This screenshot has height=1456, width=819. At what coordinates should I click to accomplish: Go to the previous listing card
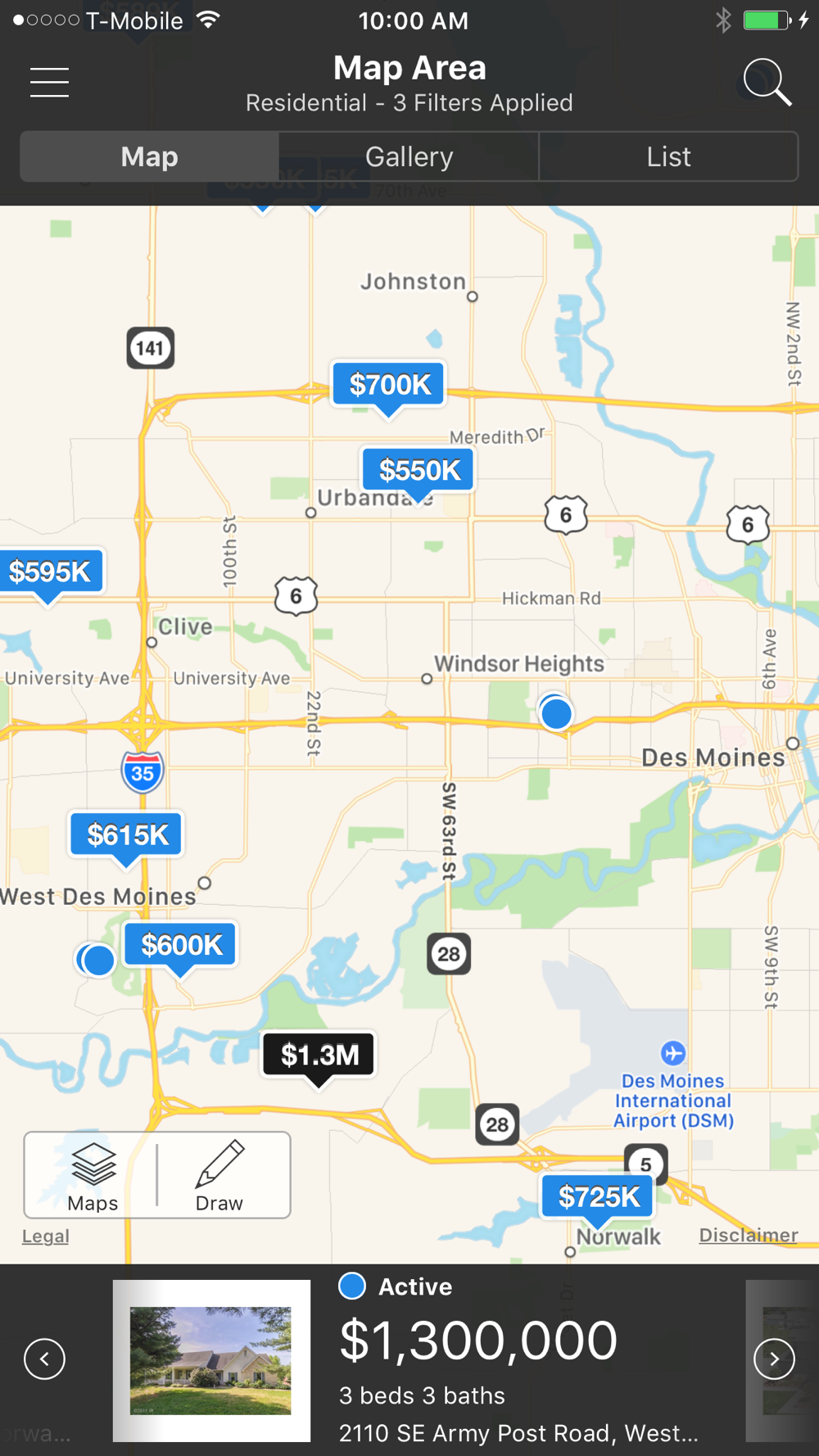45,1359
